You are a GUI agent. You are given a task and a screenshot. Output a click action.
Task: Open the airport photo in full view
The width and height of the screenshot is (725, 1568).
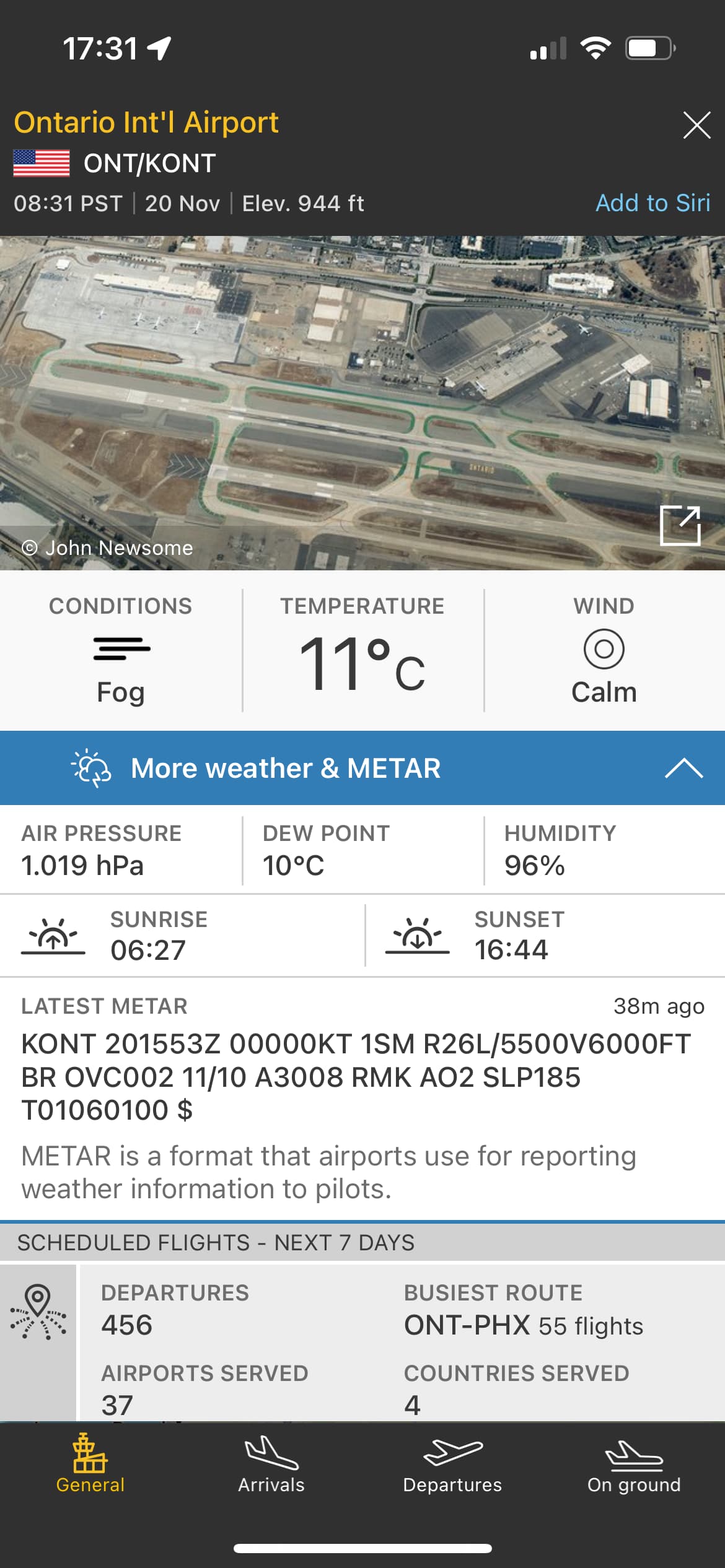pyautogui.click(x=680, y=526)
